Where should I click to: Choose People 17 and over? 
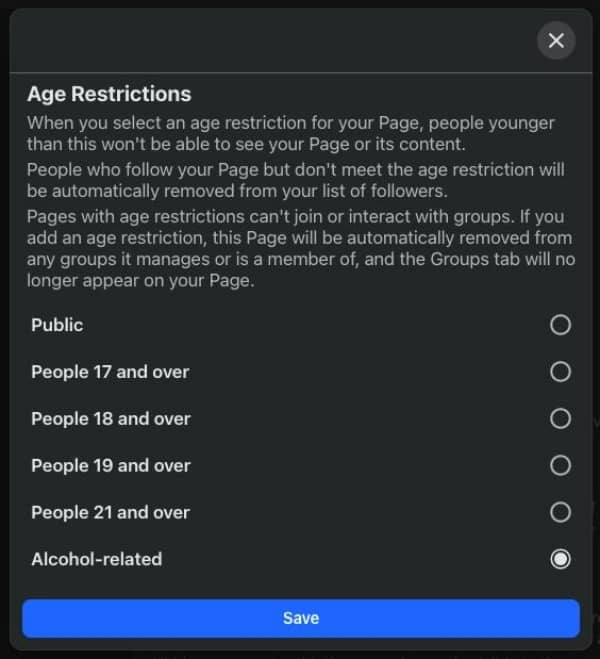(561, 372)
